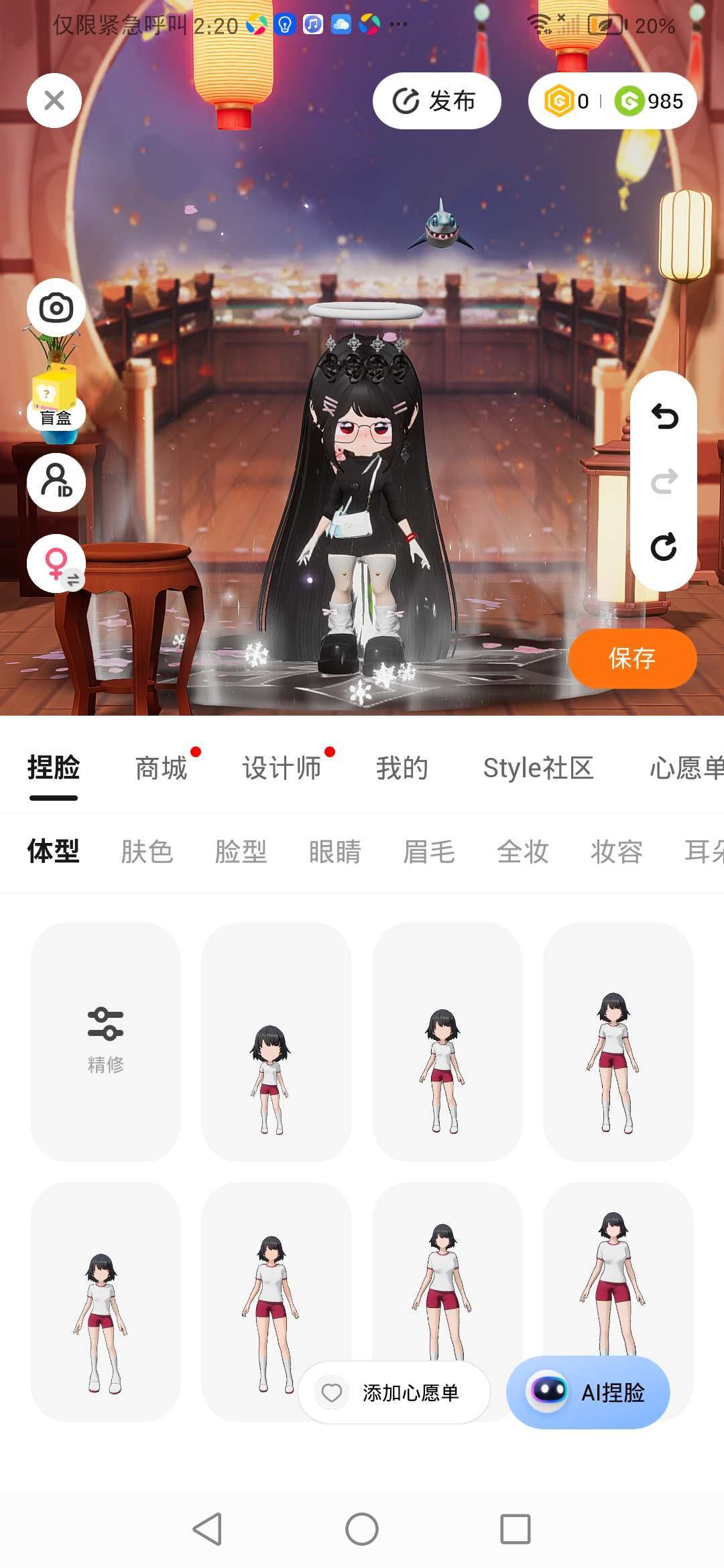Switch to the 设计师 tab

(x=282, y=768)
